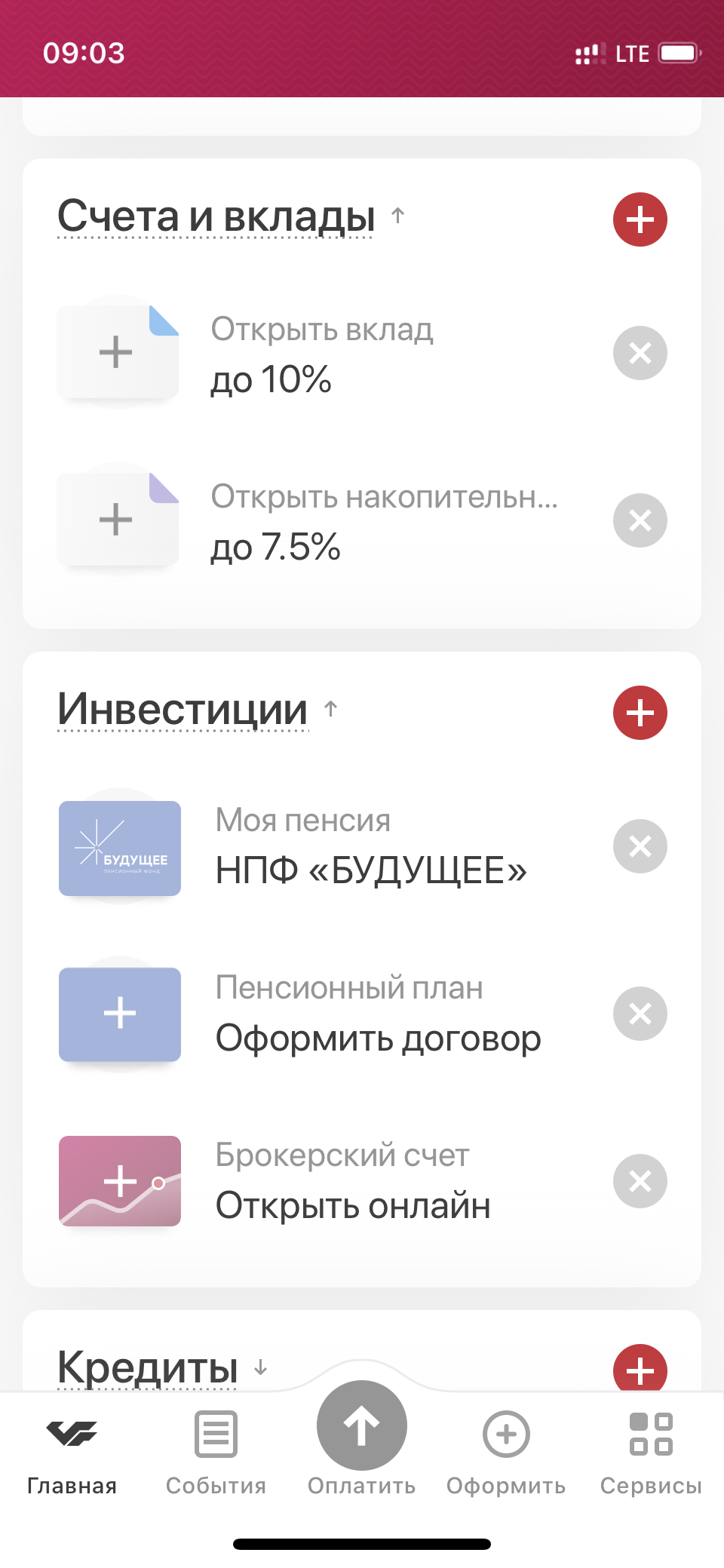Add a new account via Счета и вклады plus
This screenshot has height=1568, width=724.
coord(640,219)
